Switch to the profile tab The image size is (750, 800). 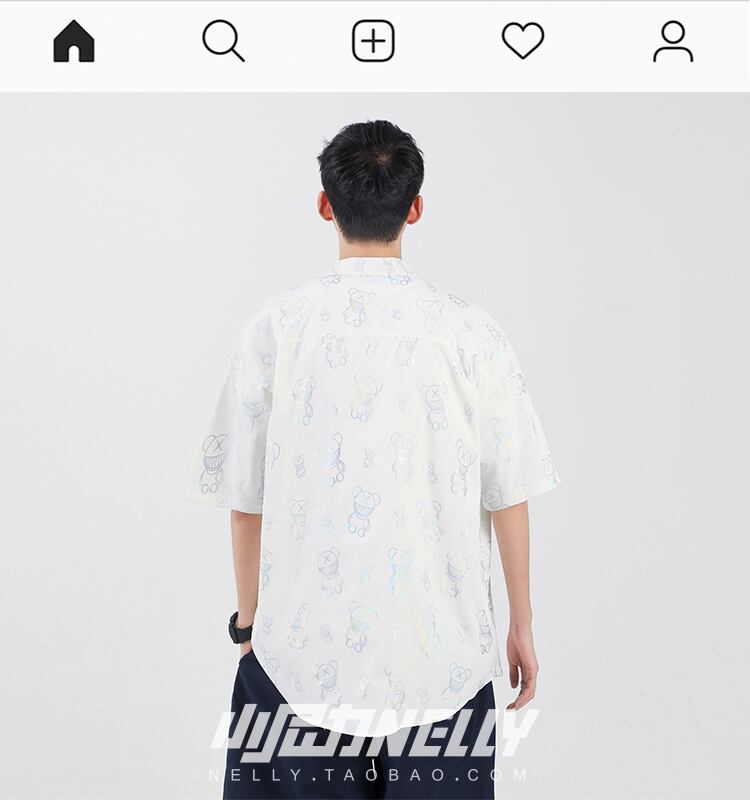673,42
